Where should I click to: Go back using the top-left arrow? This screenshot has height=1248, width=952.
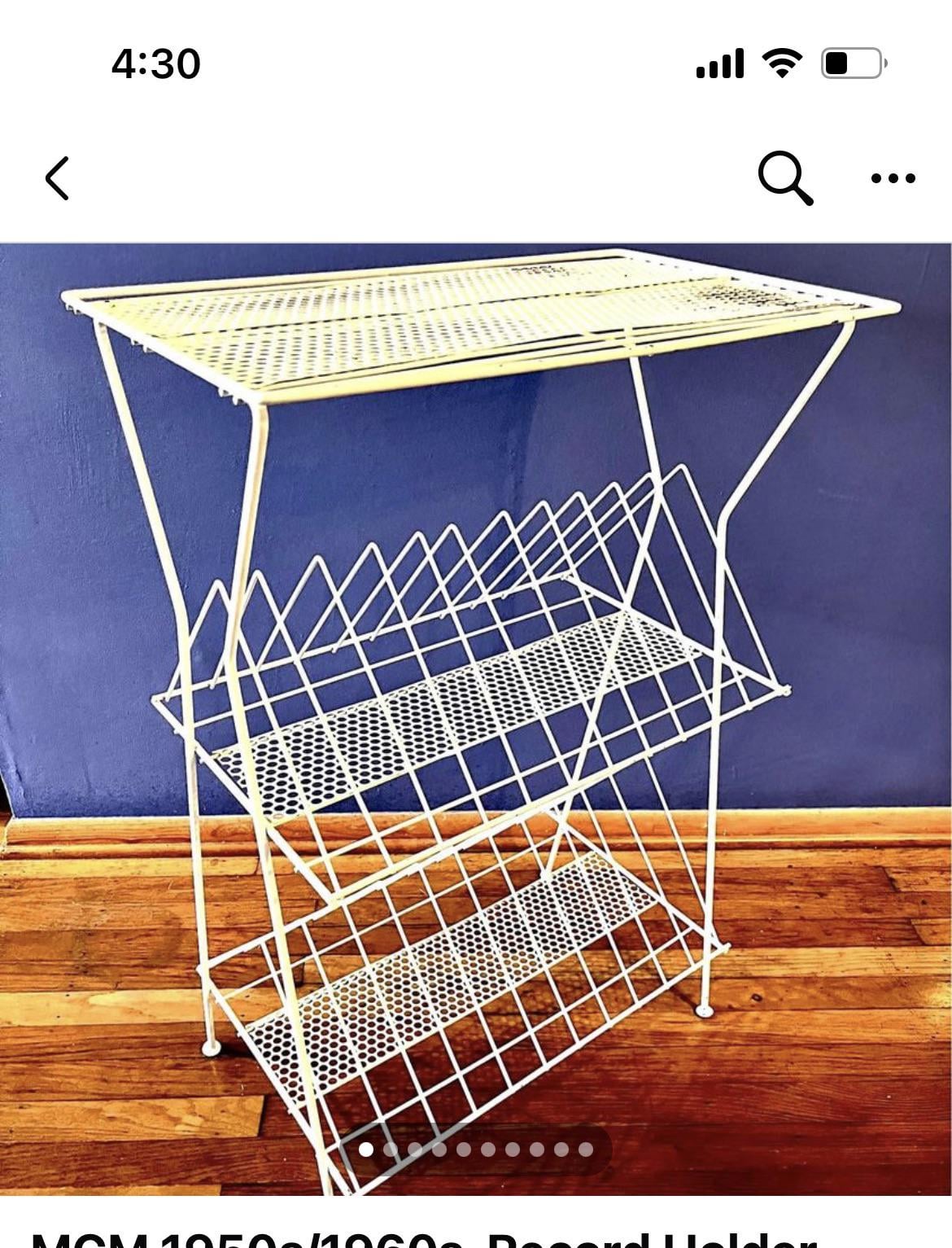click(58, 178)
